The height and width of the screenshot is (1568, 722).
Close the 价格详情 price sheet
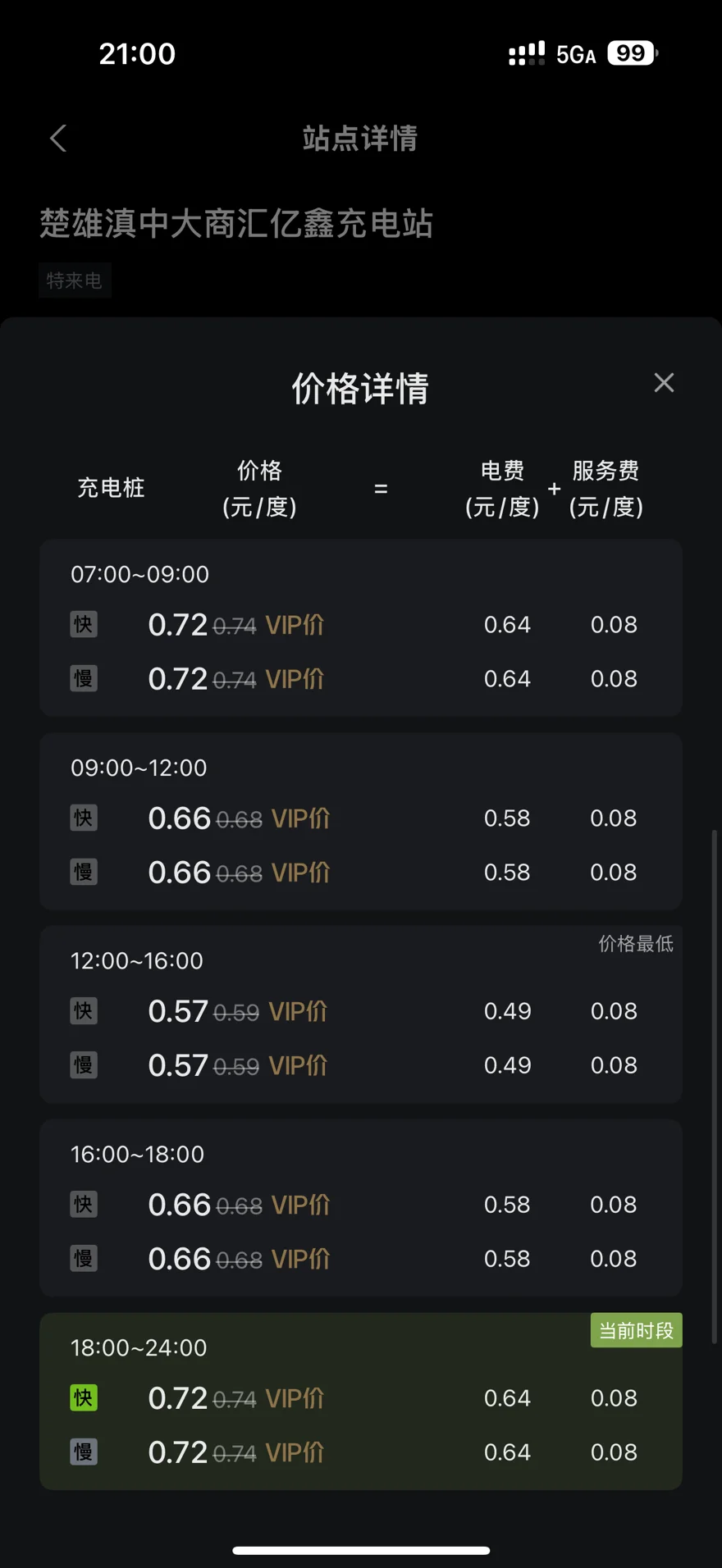664,383
